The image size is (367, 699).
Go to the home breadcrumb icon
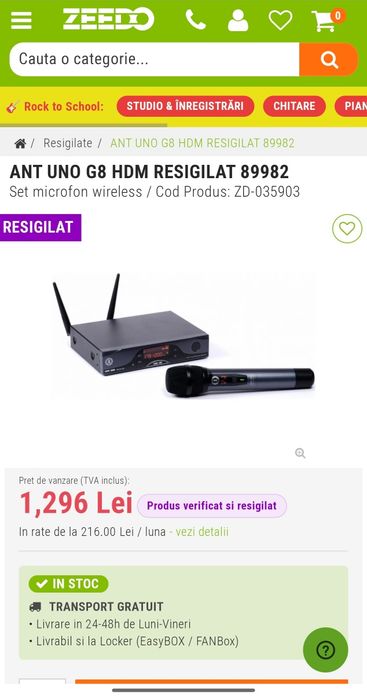(x=21, y=144)
